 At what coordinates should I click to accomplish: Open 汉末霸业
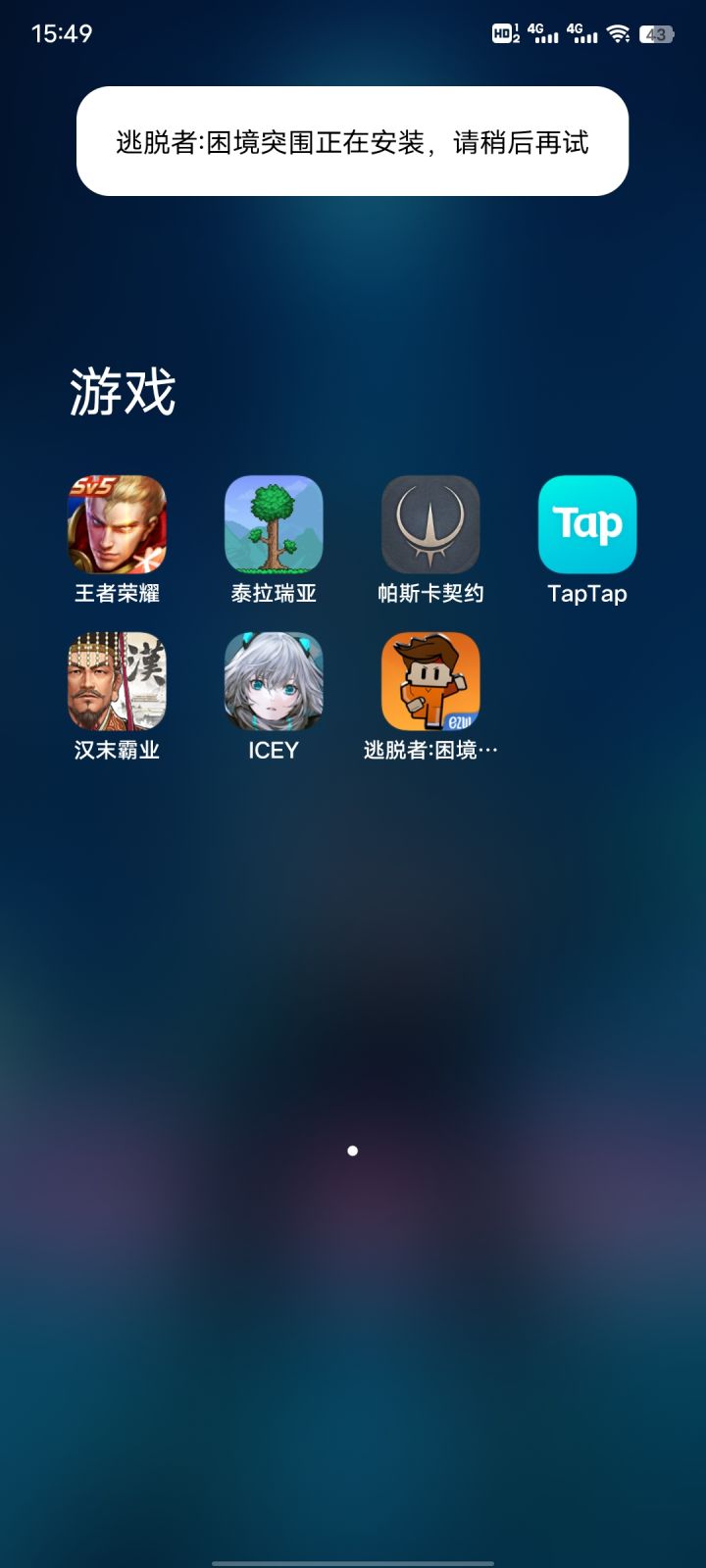116,681
